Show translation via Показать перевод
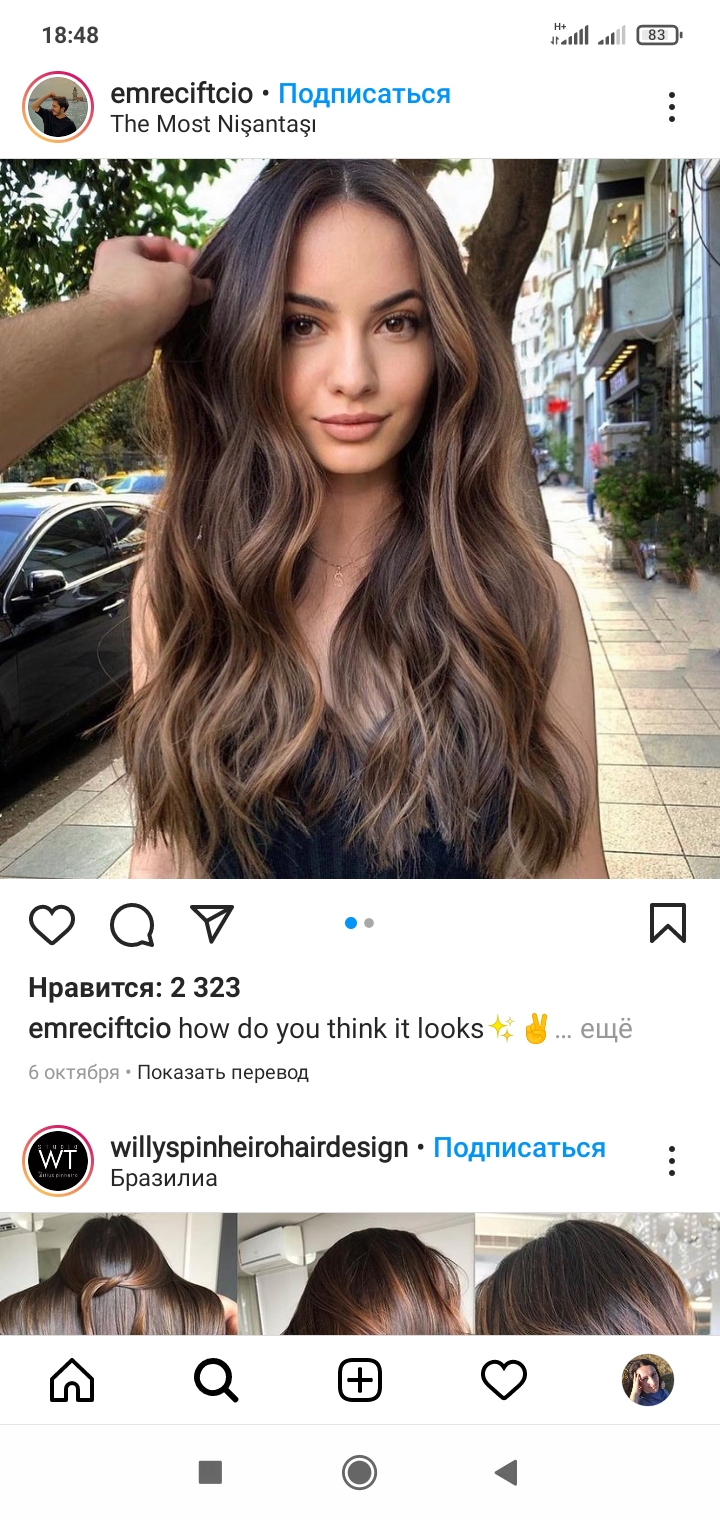 (x=222, y=1073)
